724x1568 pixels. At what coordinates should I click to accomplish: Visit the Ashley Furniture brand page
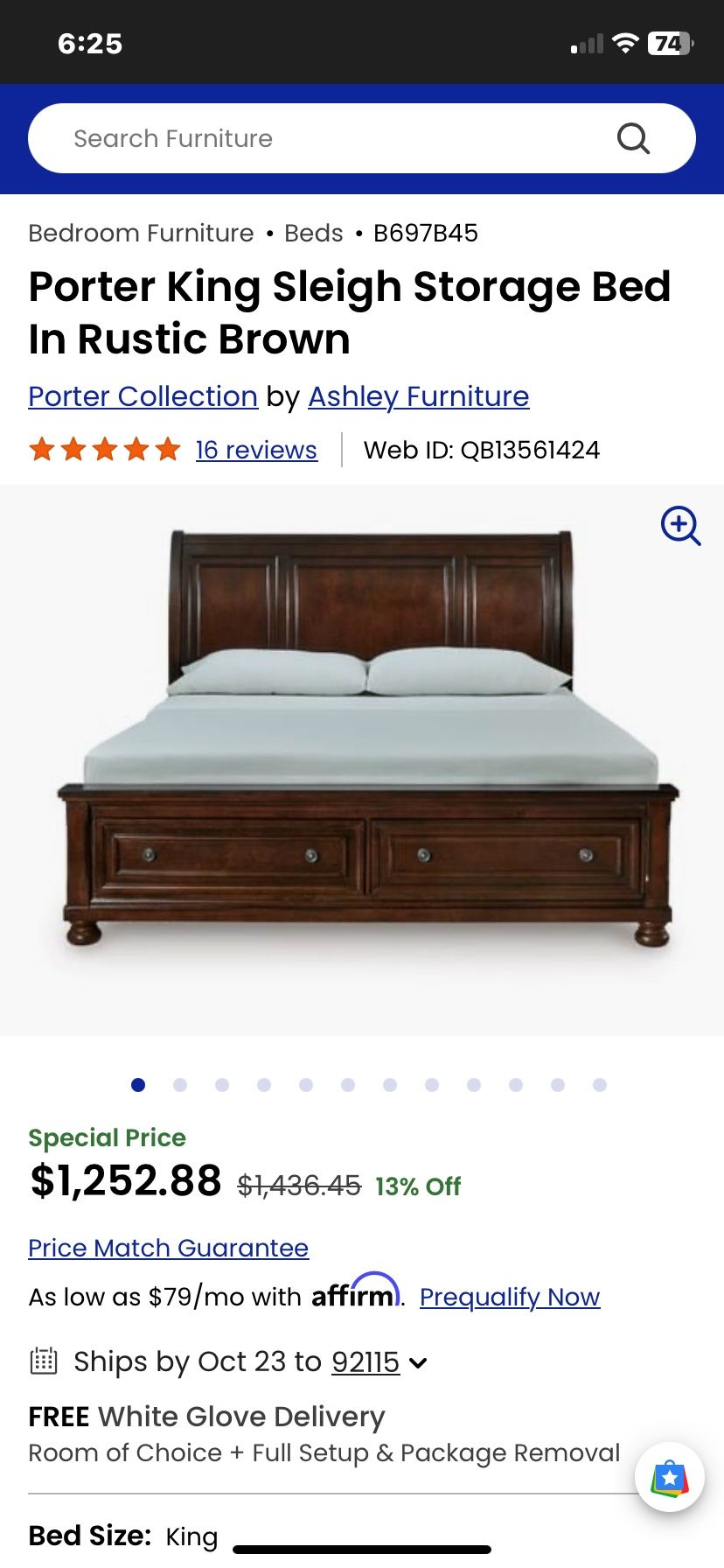pos(418,396)
